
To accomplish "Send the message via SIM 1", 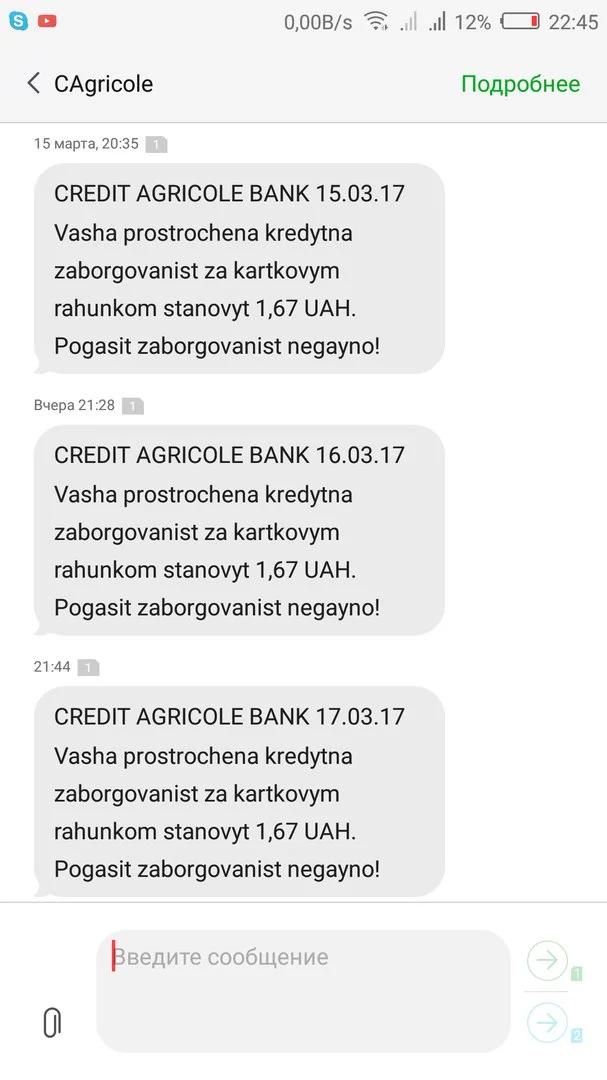I will coord(548,962).
